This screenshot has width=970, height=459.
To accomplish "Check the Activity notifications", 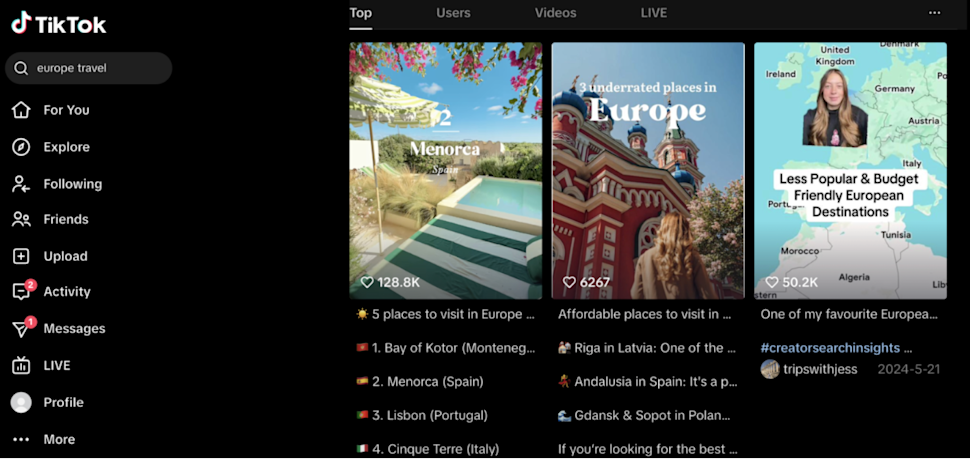I will [66, 292].
